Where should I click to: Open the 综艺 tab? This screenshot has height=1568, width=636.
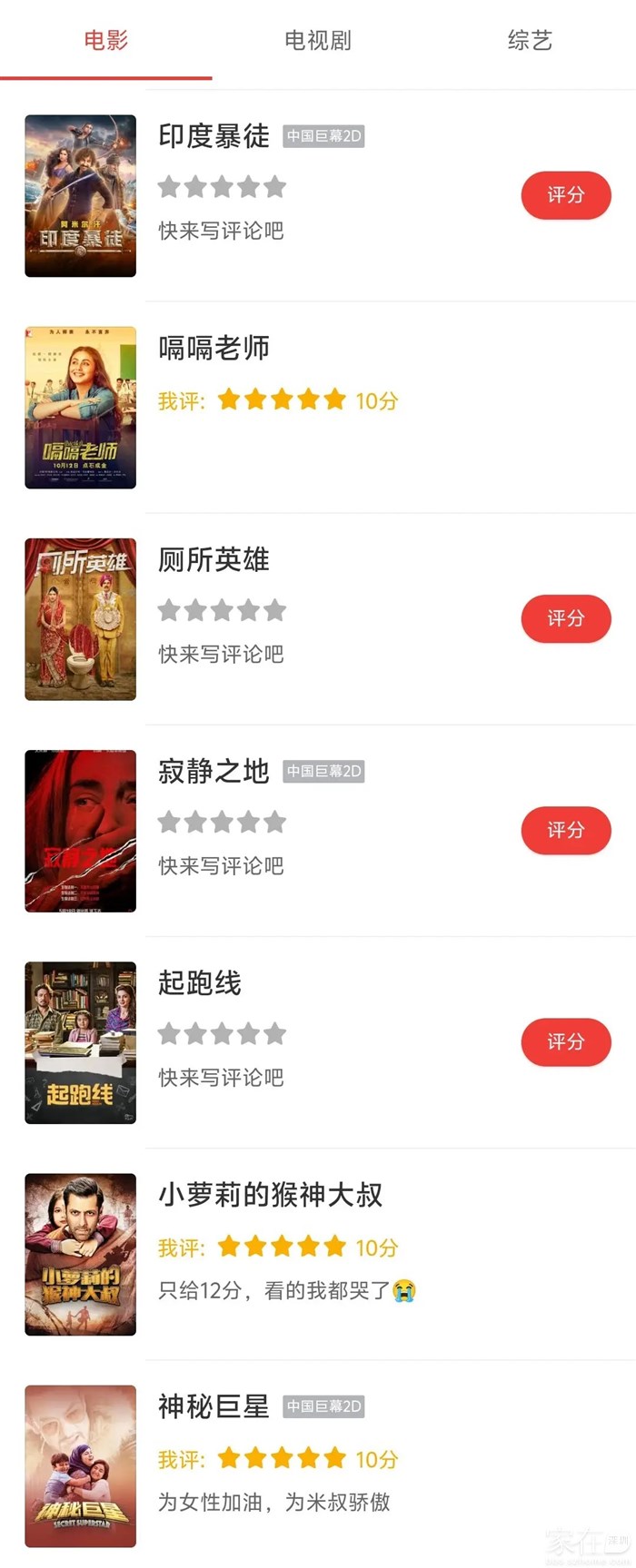530,41
